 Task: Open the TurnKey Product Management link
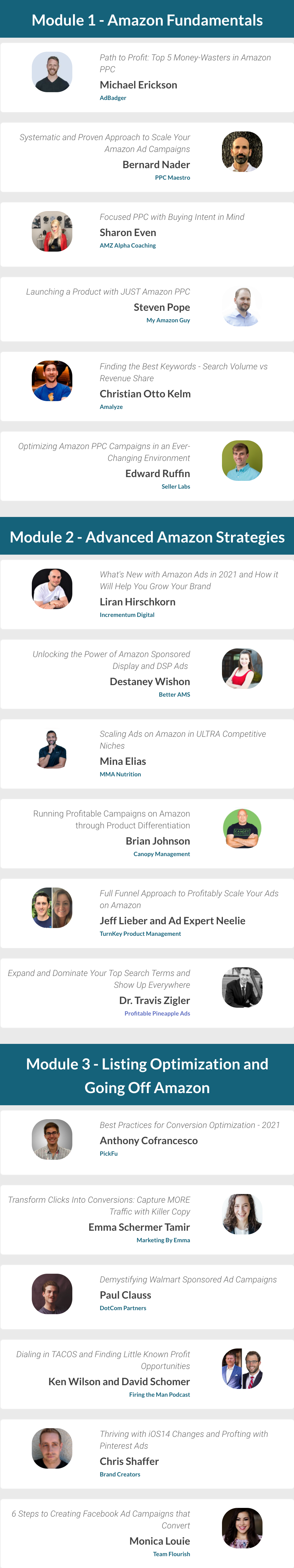140,934
